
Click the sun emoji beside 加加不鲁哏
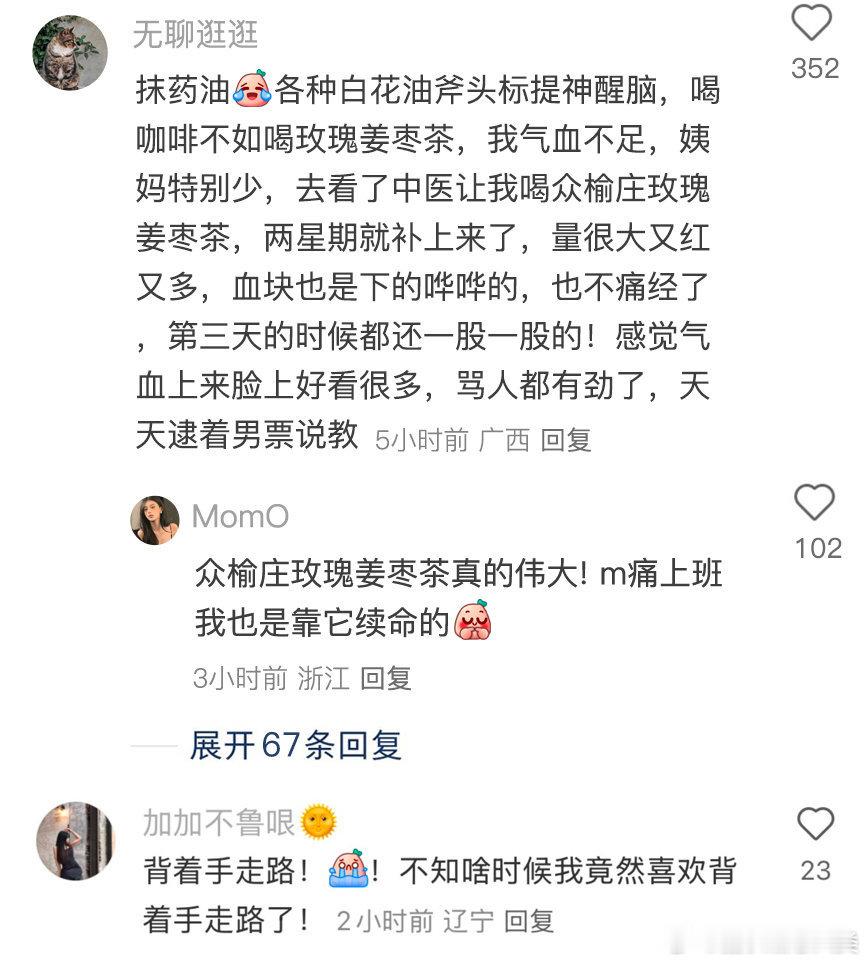(316, 820)
